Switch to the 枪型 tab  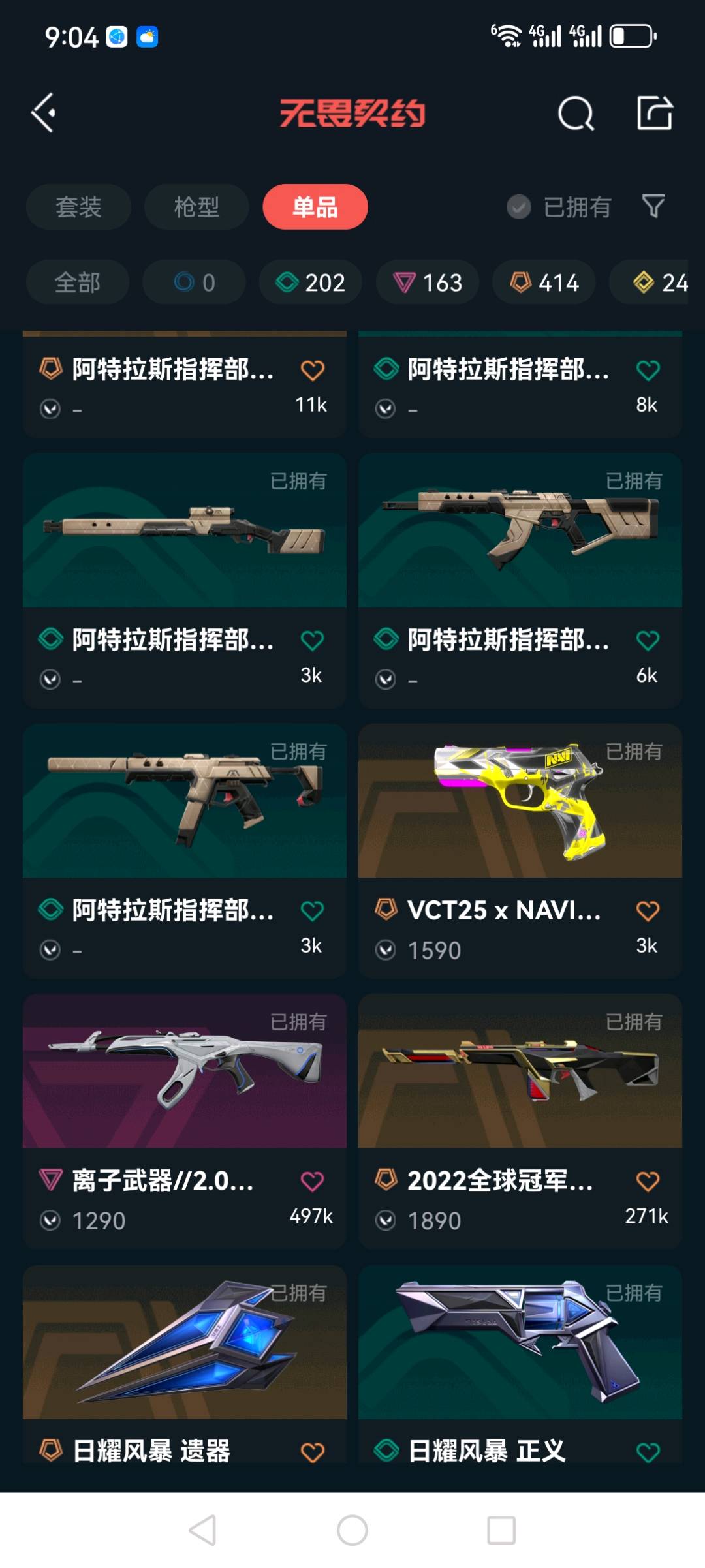(x=196, y=207)
